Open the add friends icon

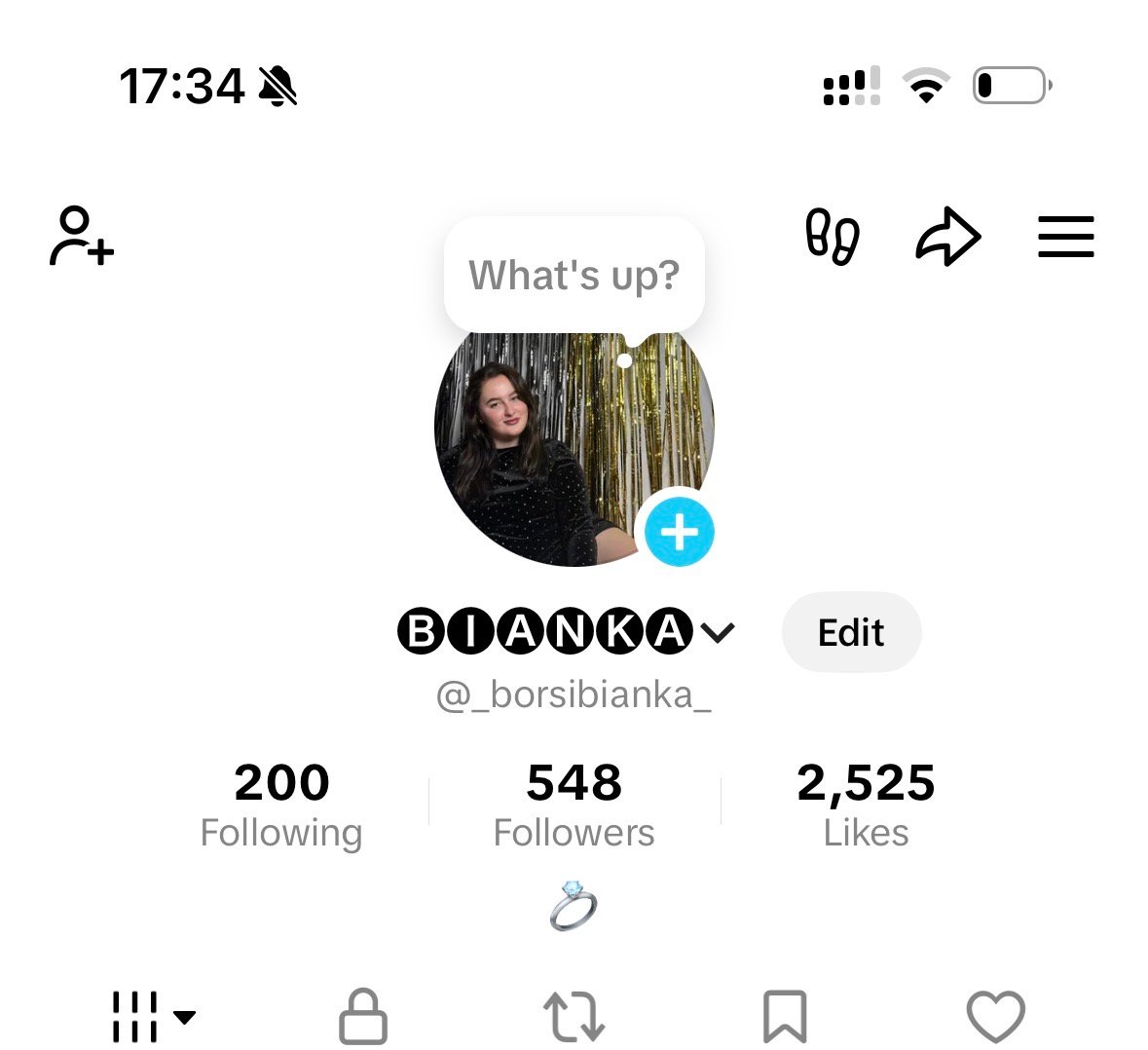coord(82,236)
